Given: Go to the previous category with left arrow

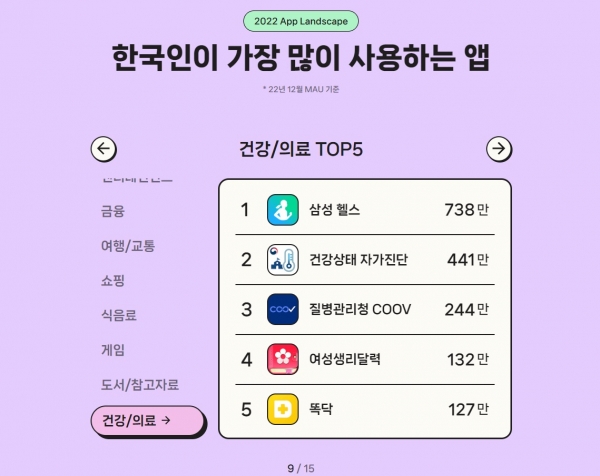Looking at the screenshot, I should tap(104, 150).
